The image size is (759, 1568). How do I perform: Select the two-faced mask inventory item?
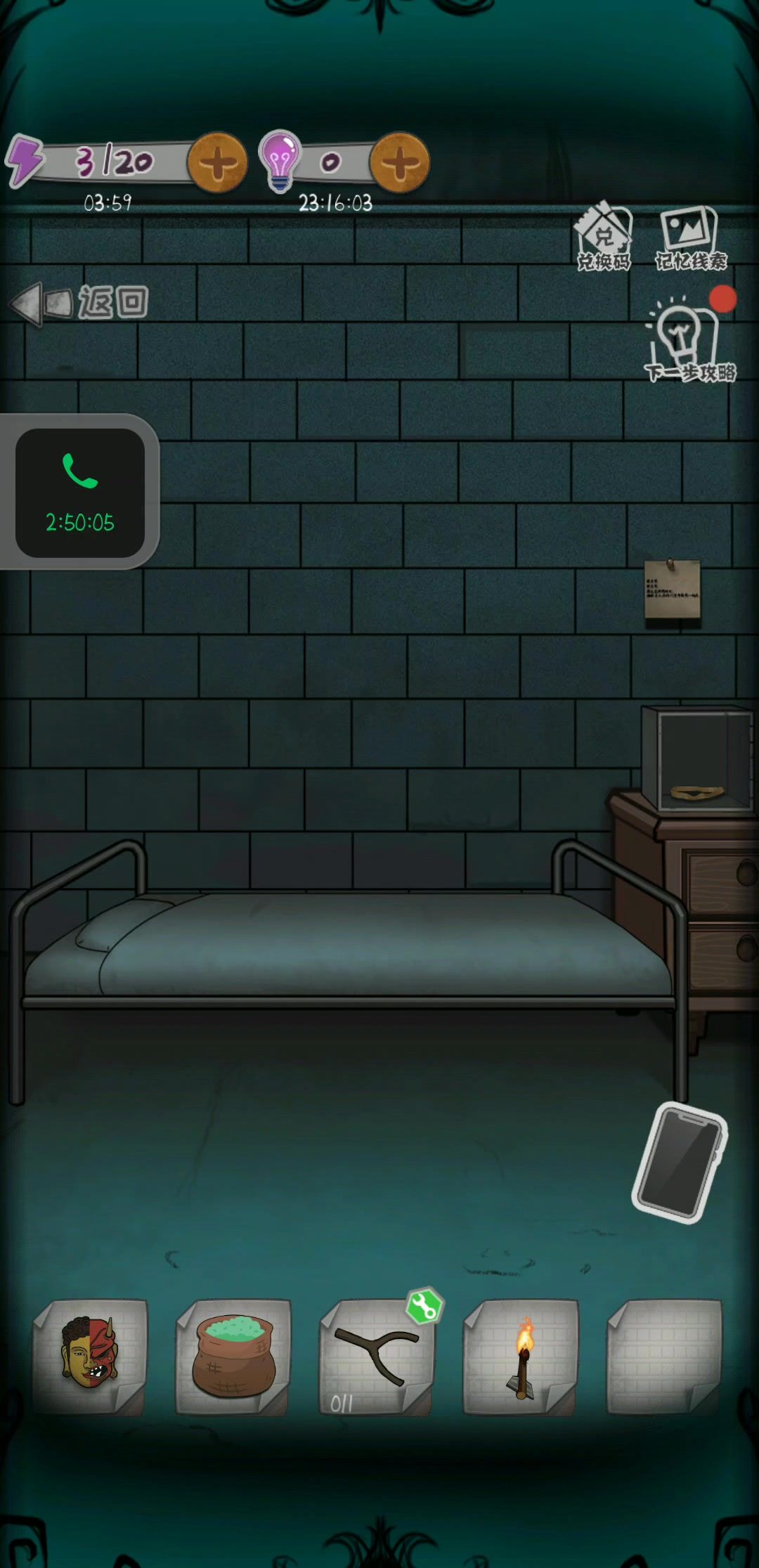pyautogui.click(x=90, y=1354)
